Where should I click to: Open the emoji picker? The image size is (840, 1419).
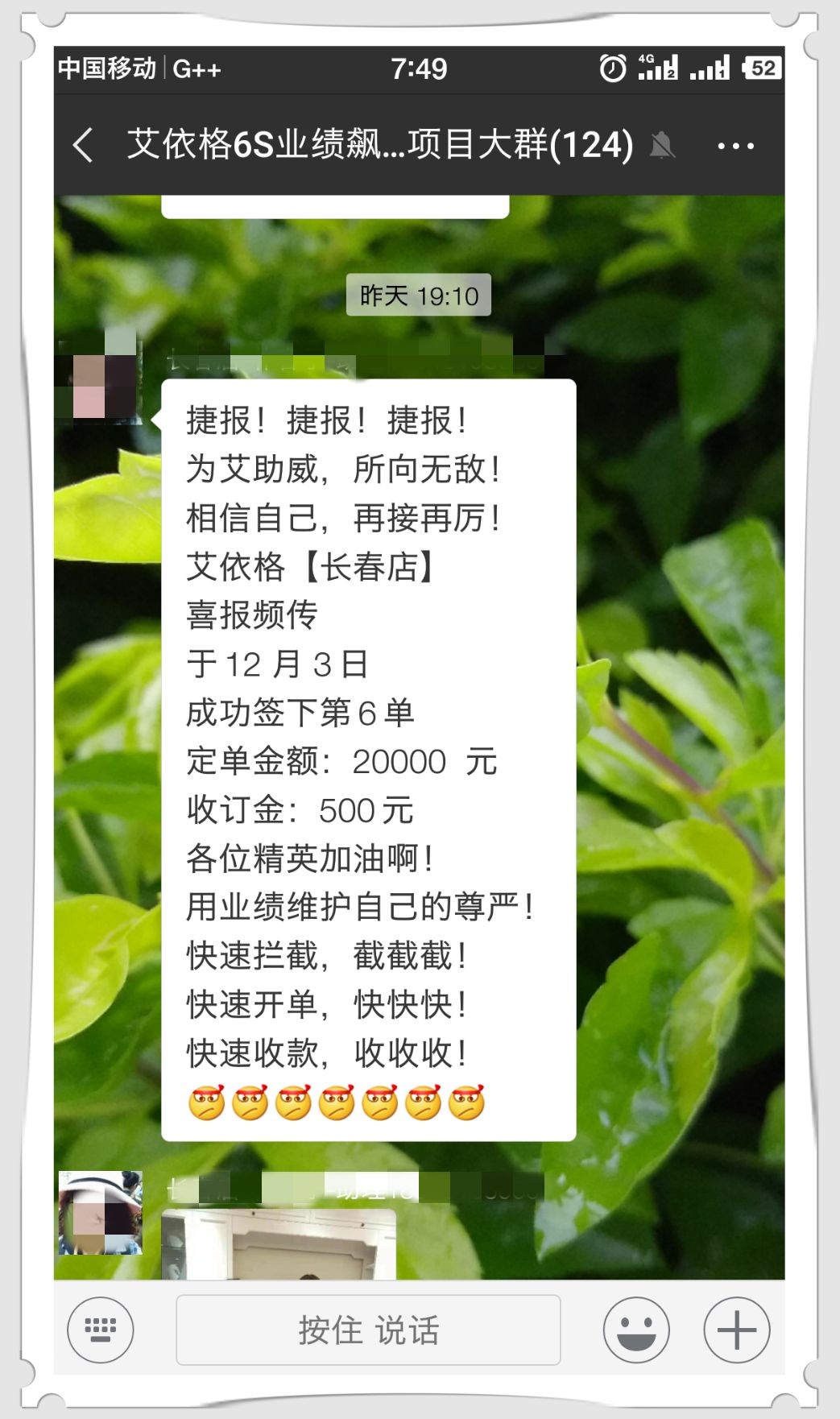(x=636, y=1330)
